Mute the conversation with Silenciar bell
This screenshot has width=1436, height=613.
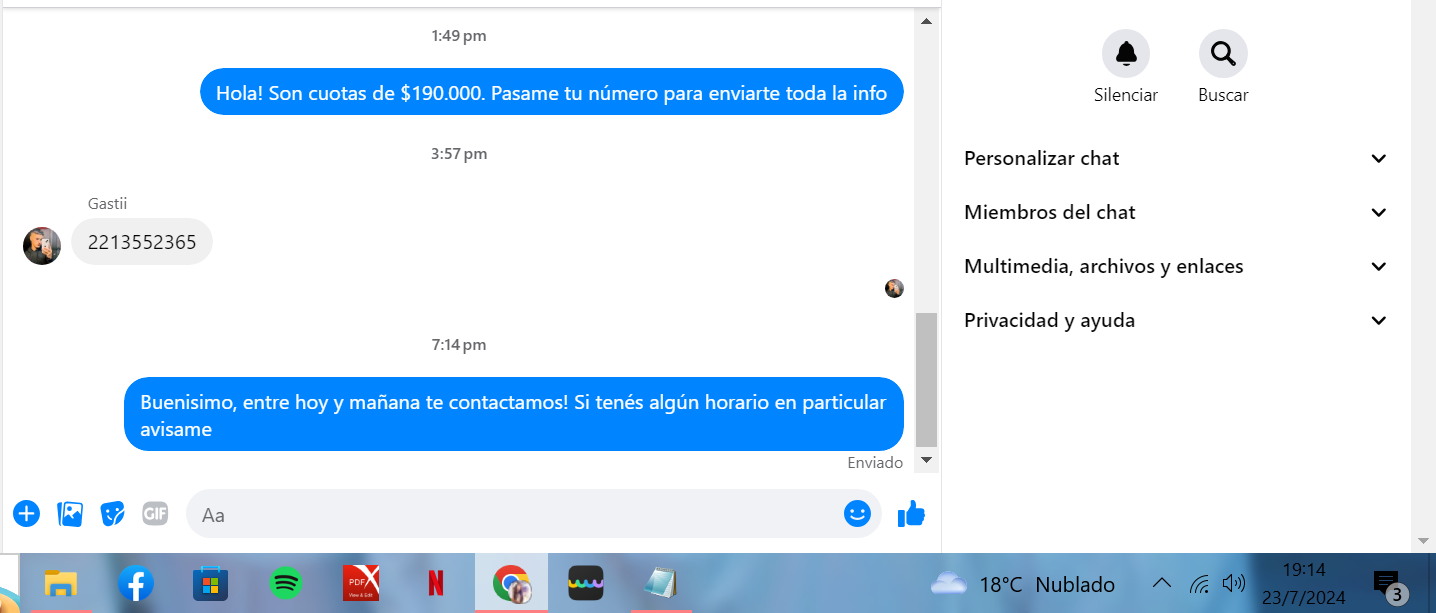point(1126,54)
